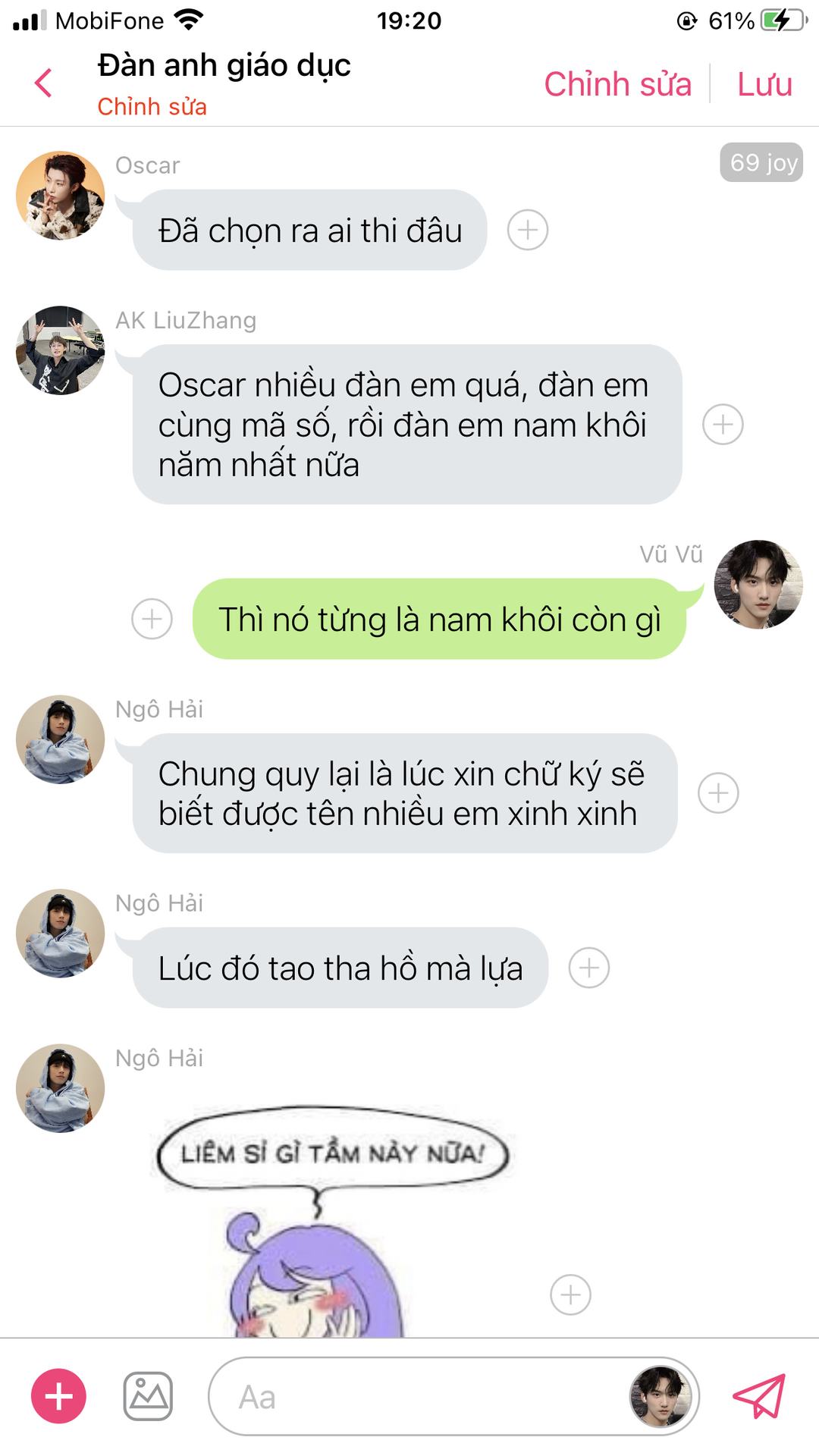This screenshot has height=1456, width=819.
Task: Save the chat with Lưu
Action: tap(764, 84)
